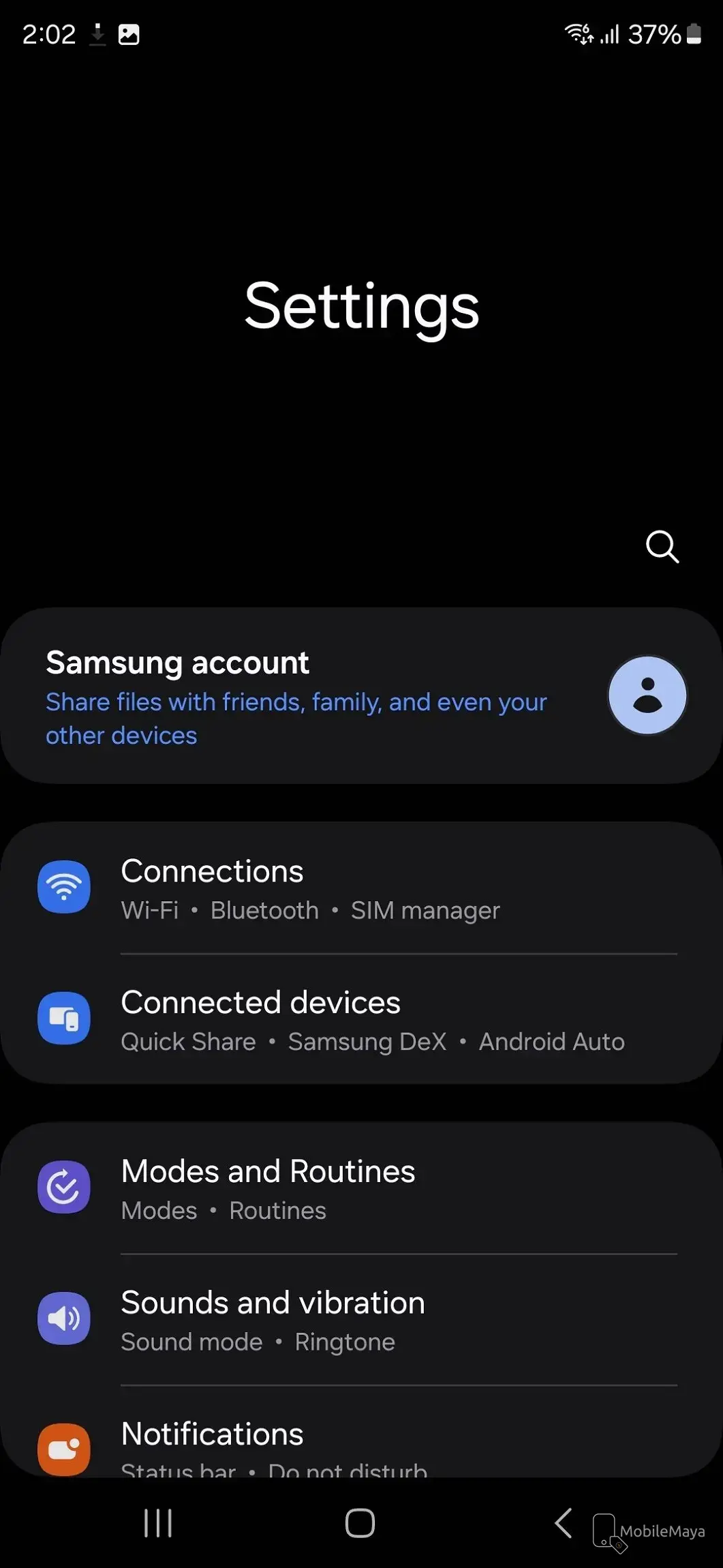Screen dimensions: 723x1568
Task: Open recent apps from the navigation bar
Action: [x=158, y=1523]
